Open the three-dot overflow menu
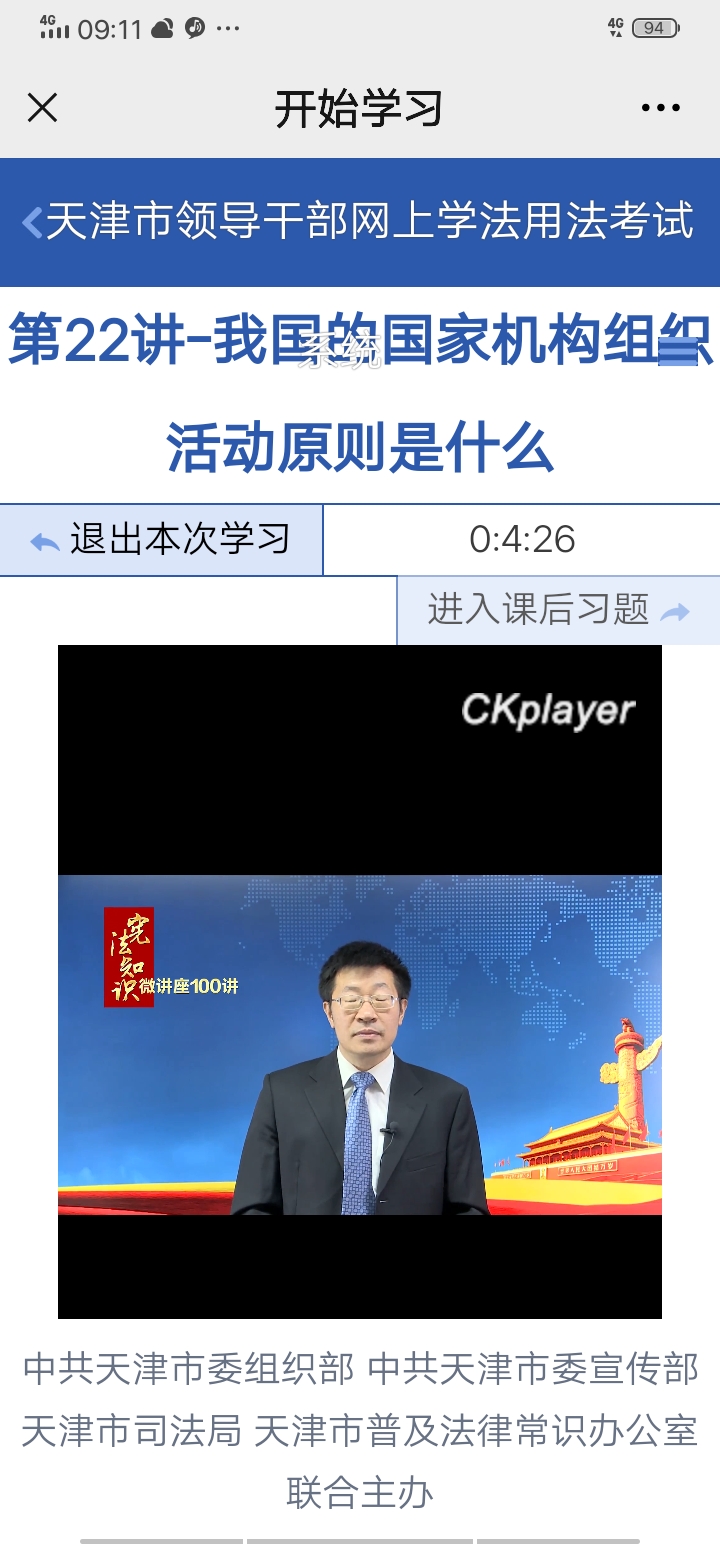This screenshot has width=720, height=1544. [x=660, y=108]
